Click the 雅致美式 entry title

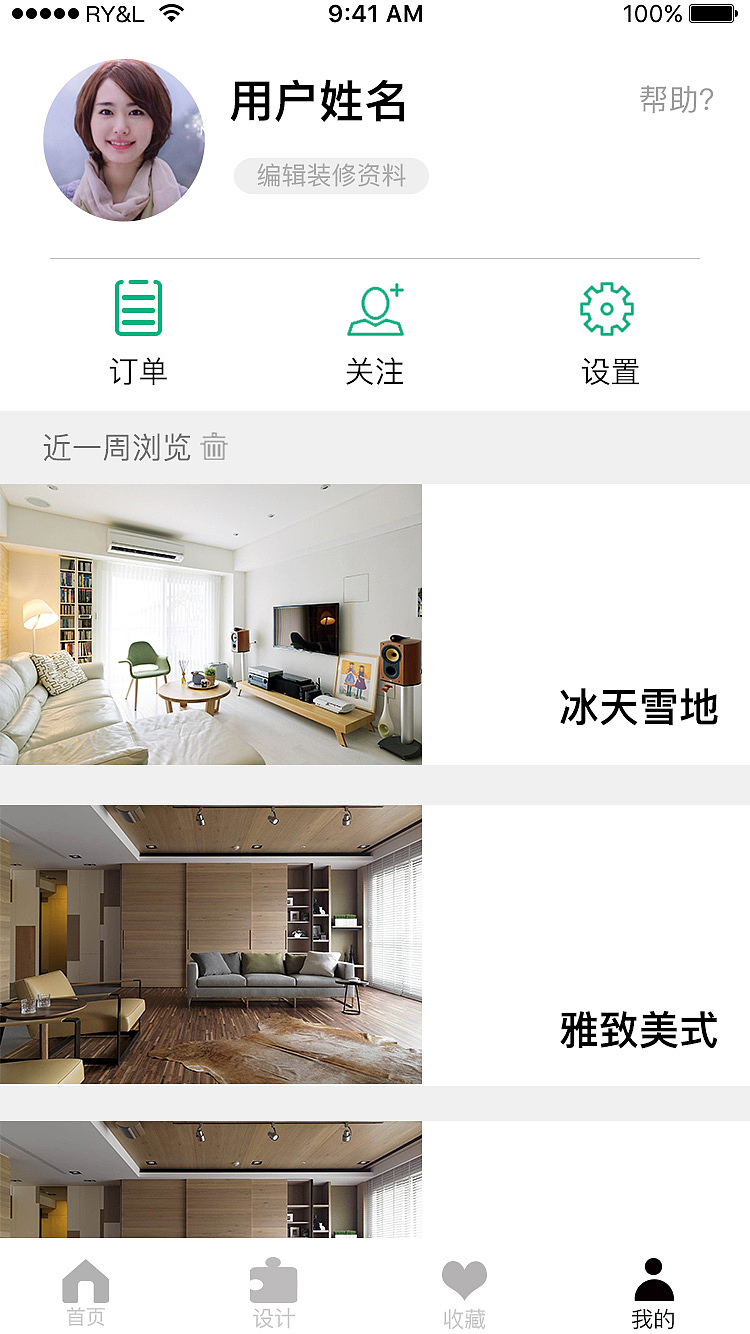tap(639, 1030)
